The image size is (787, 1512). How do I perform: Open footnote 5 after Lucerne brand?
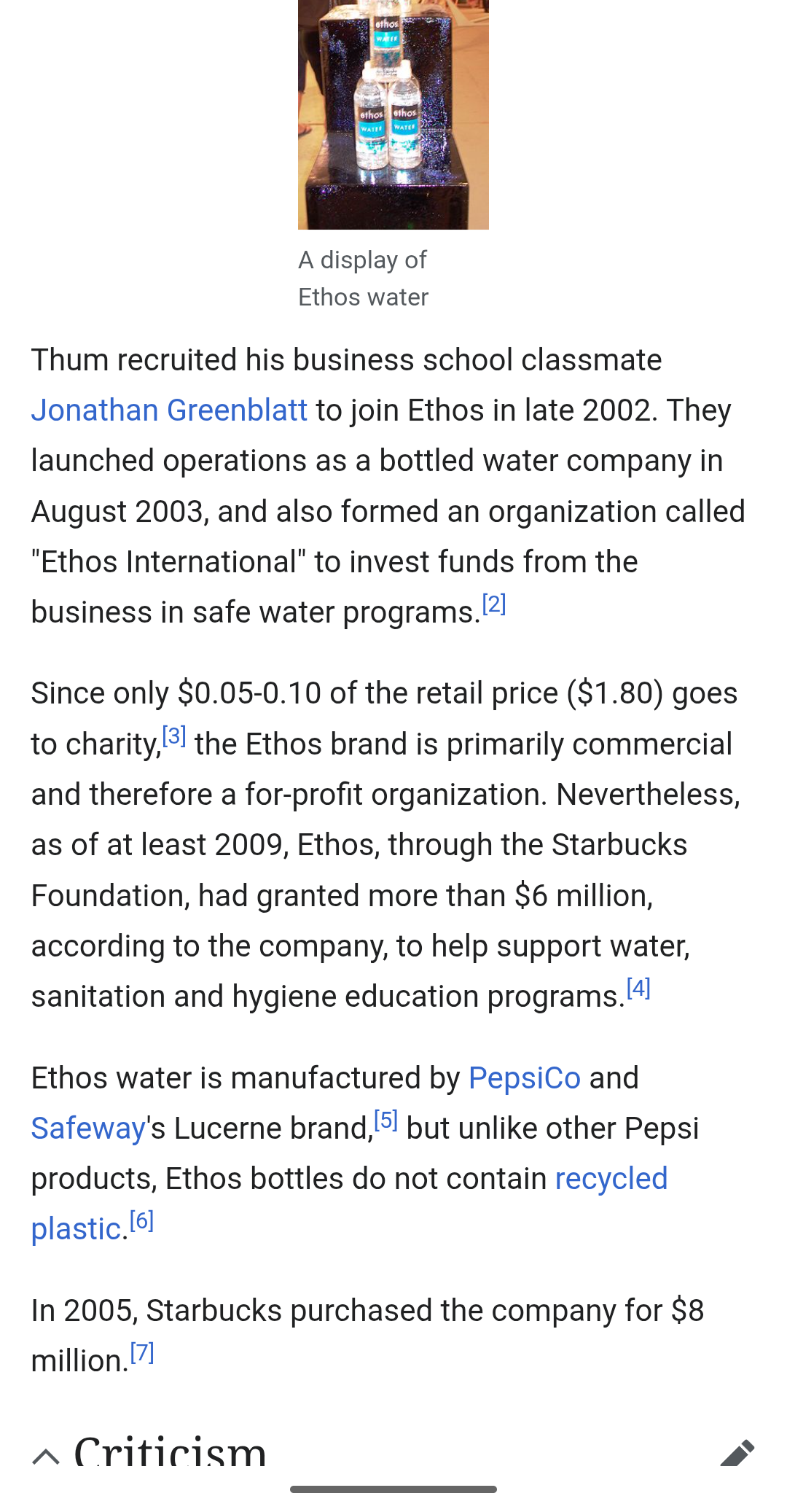[385, 1121]
